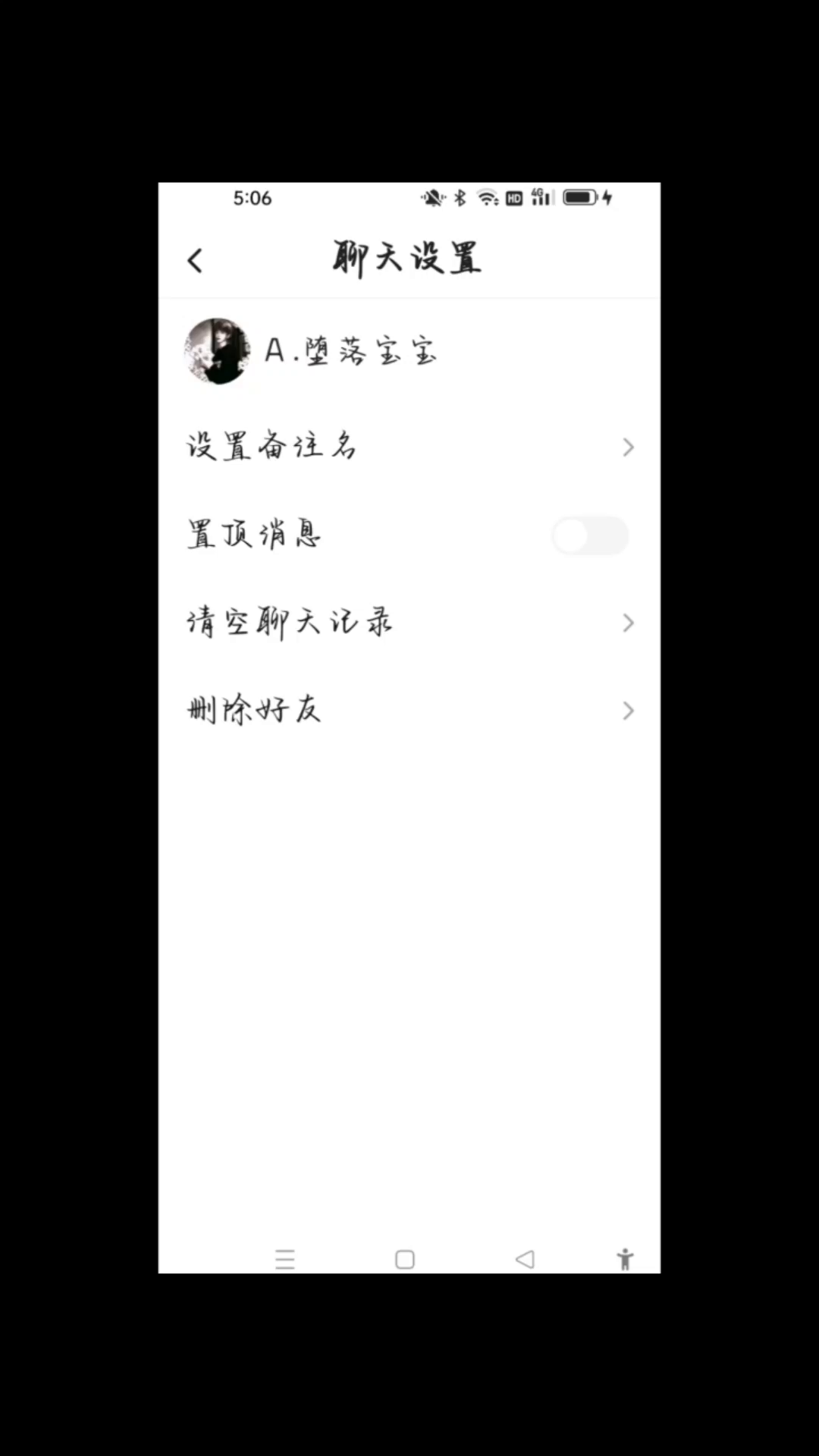Tap system home button

click(x=405, y=1260)
